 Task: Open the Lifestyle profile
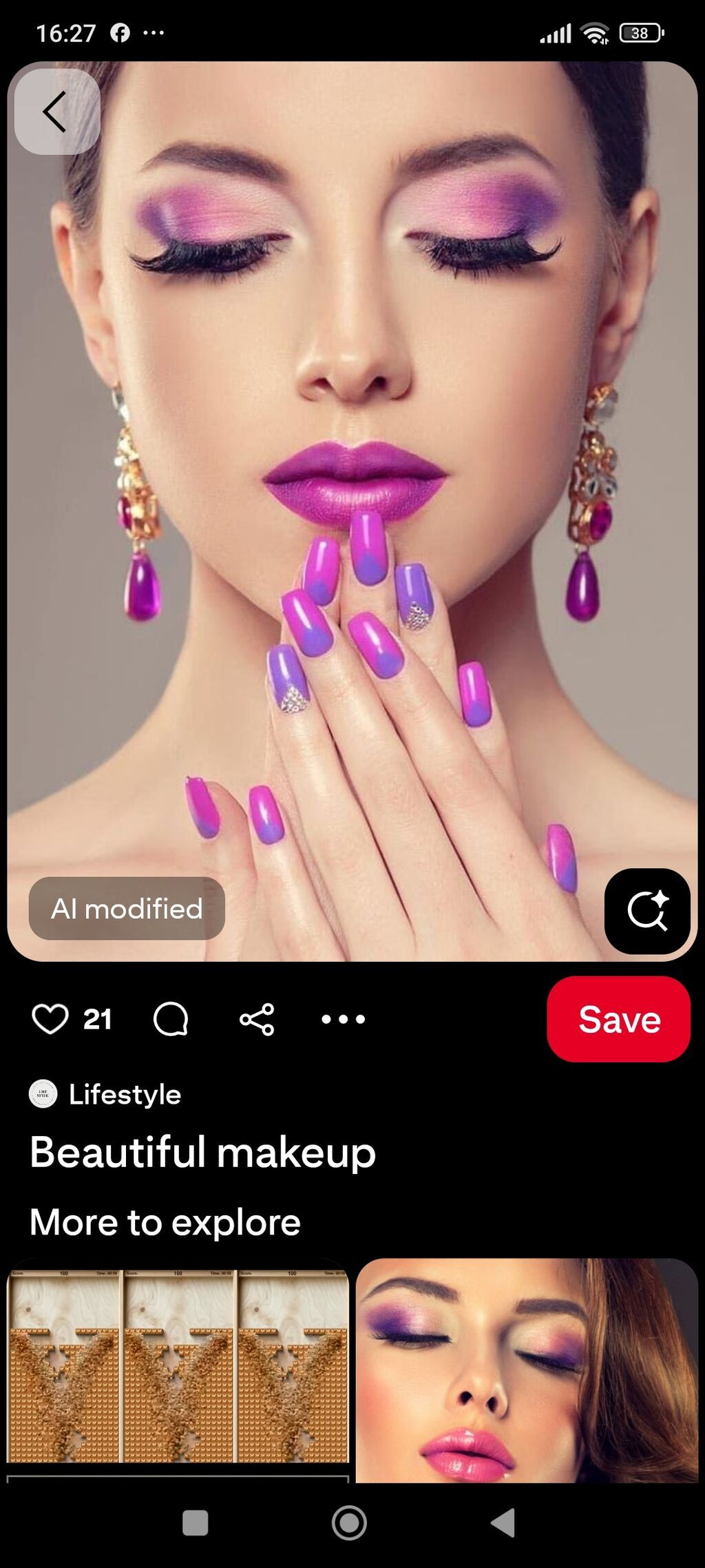pos(124,1094)
